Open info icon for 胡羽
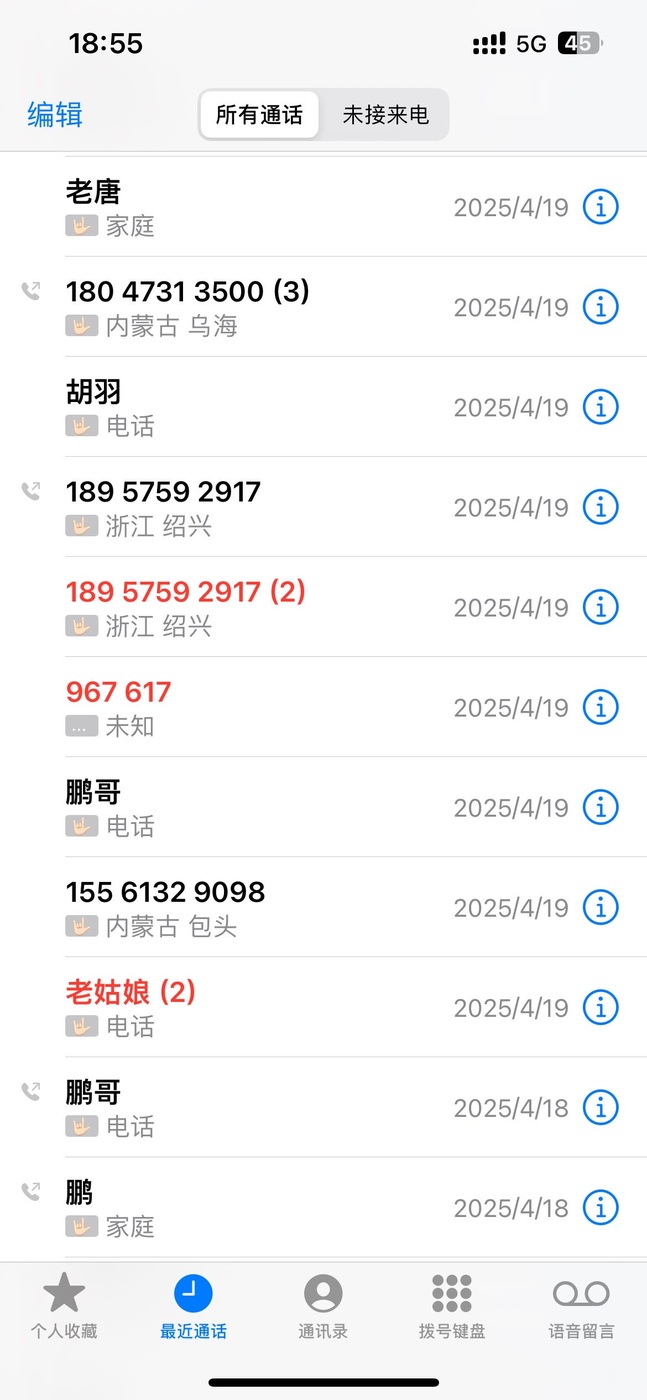 [x=601, y=407]
